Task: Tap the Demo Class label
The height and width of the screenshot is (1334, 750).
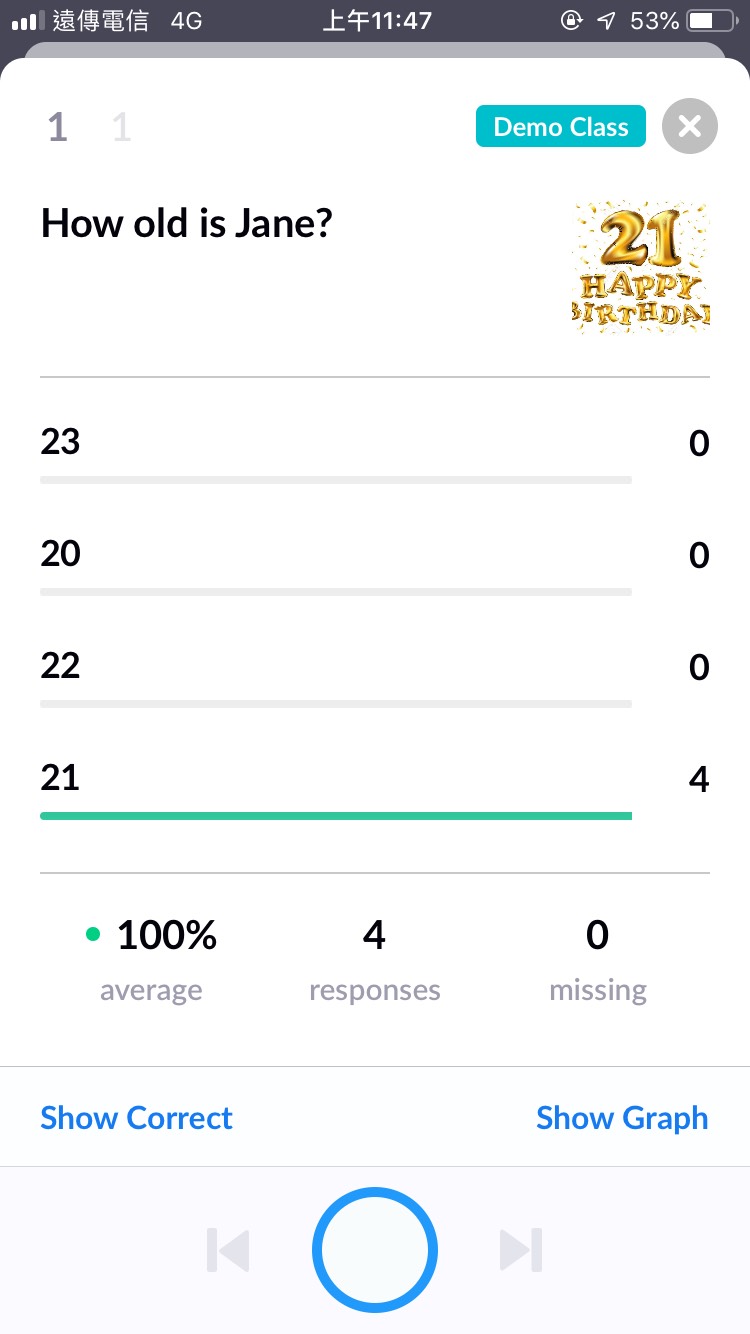Action: [x=561, y=127]
